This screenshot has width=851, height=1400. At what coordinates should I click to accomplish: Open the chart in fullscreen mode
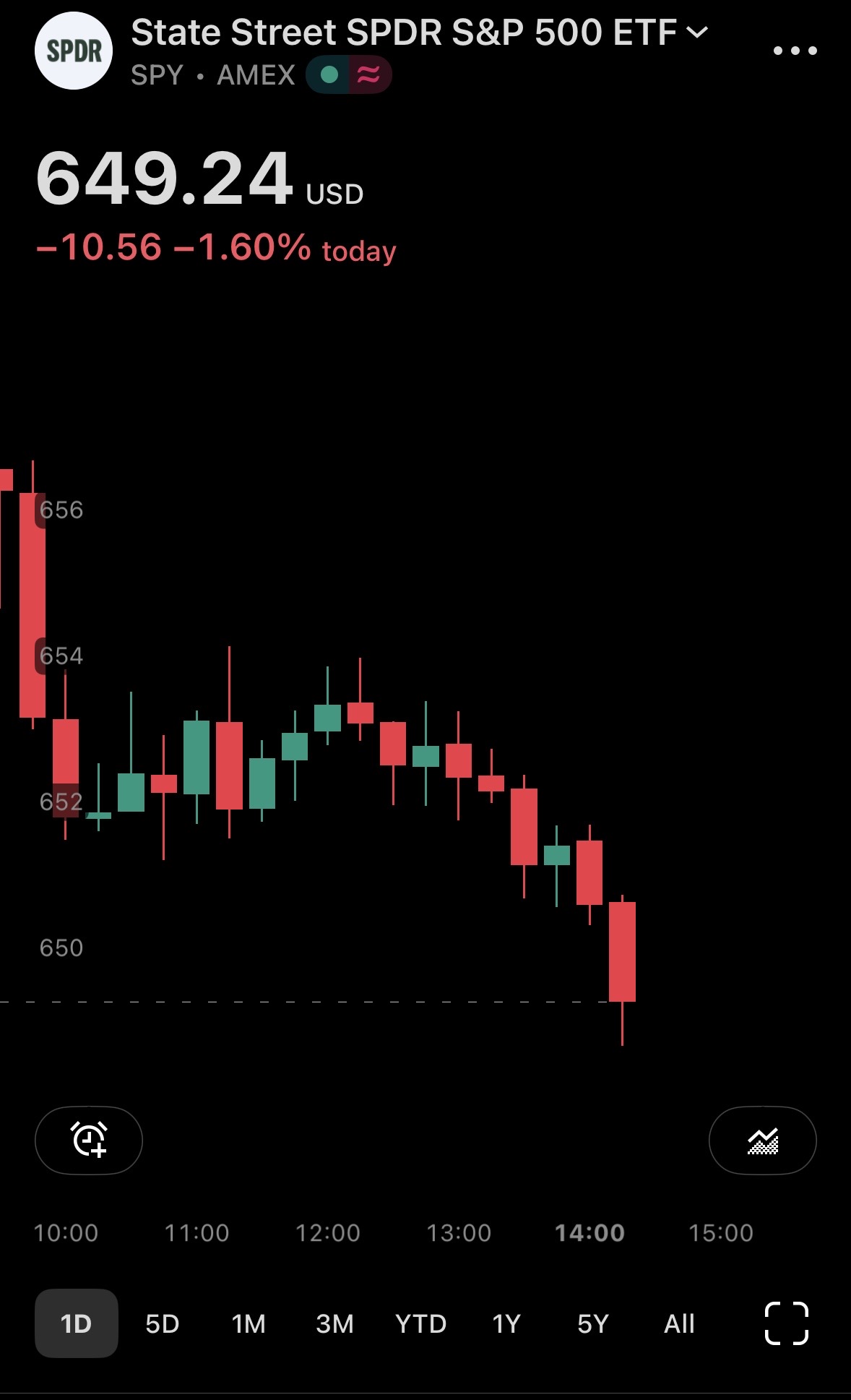[786, 1323]
